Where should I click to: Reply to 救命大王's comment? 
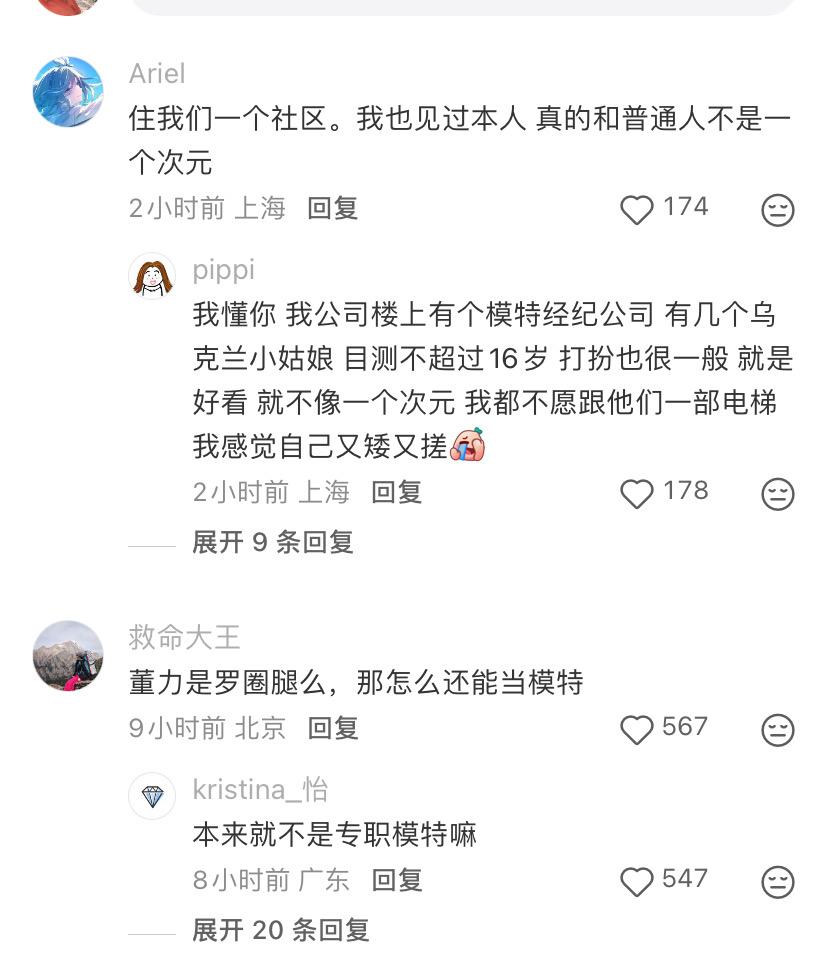click(x=332, y=728)
